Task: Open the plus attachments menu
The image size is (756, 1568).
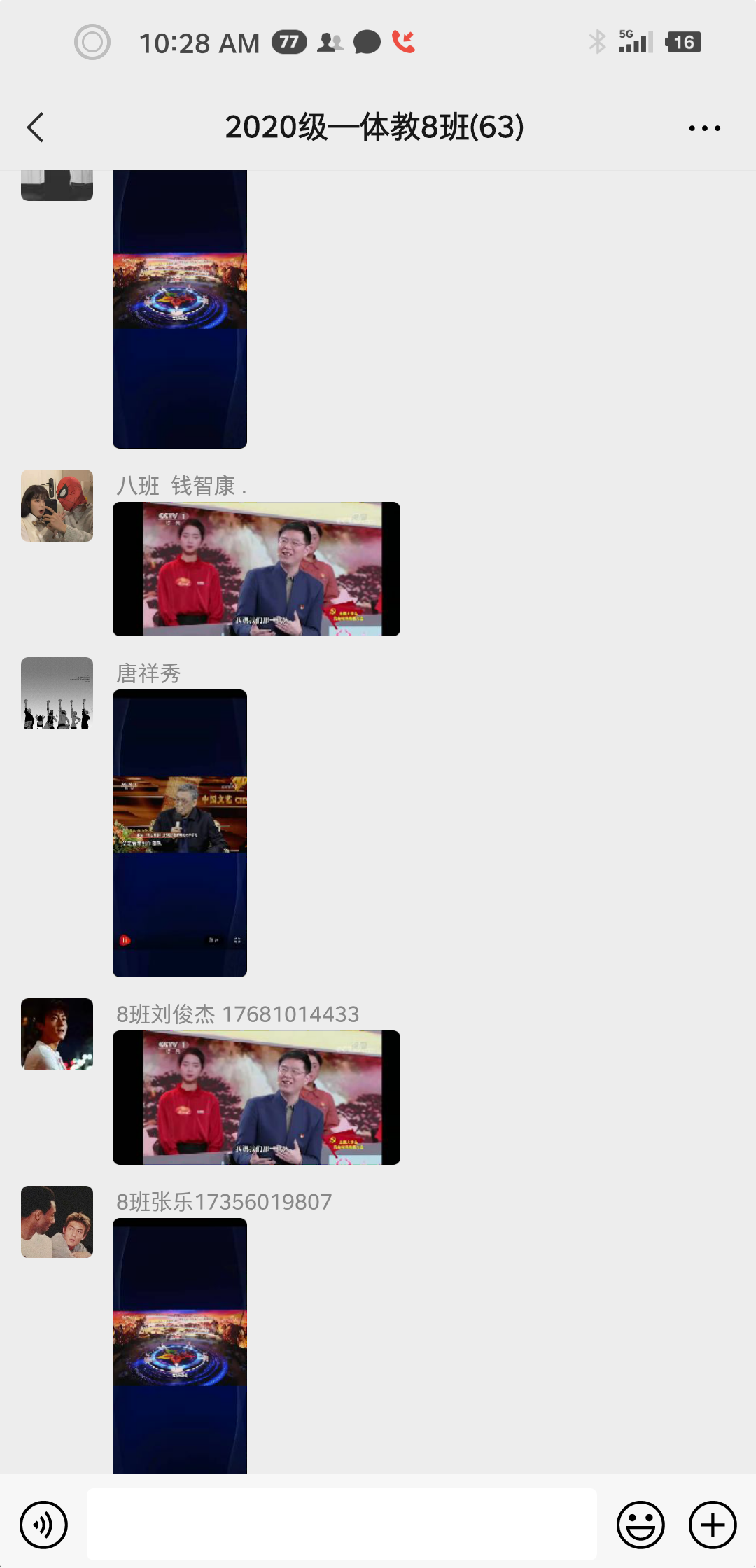Action: (x=713, y=1525)
